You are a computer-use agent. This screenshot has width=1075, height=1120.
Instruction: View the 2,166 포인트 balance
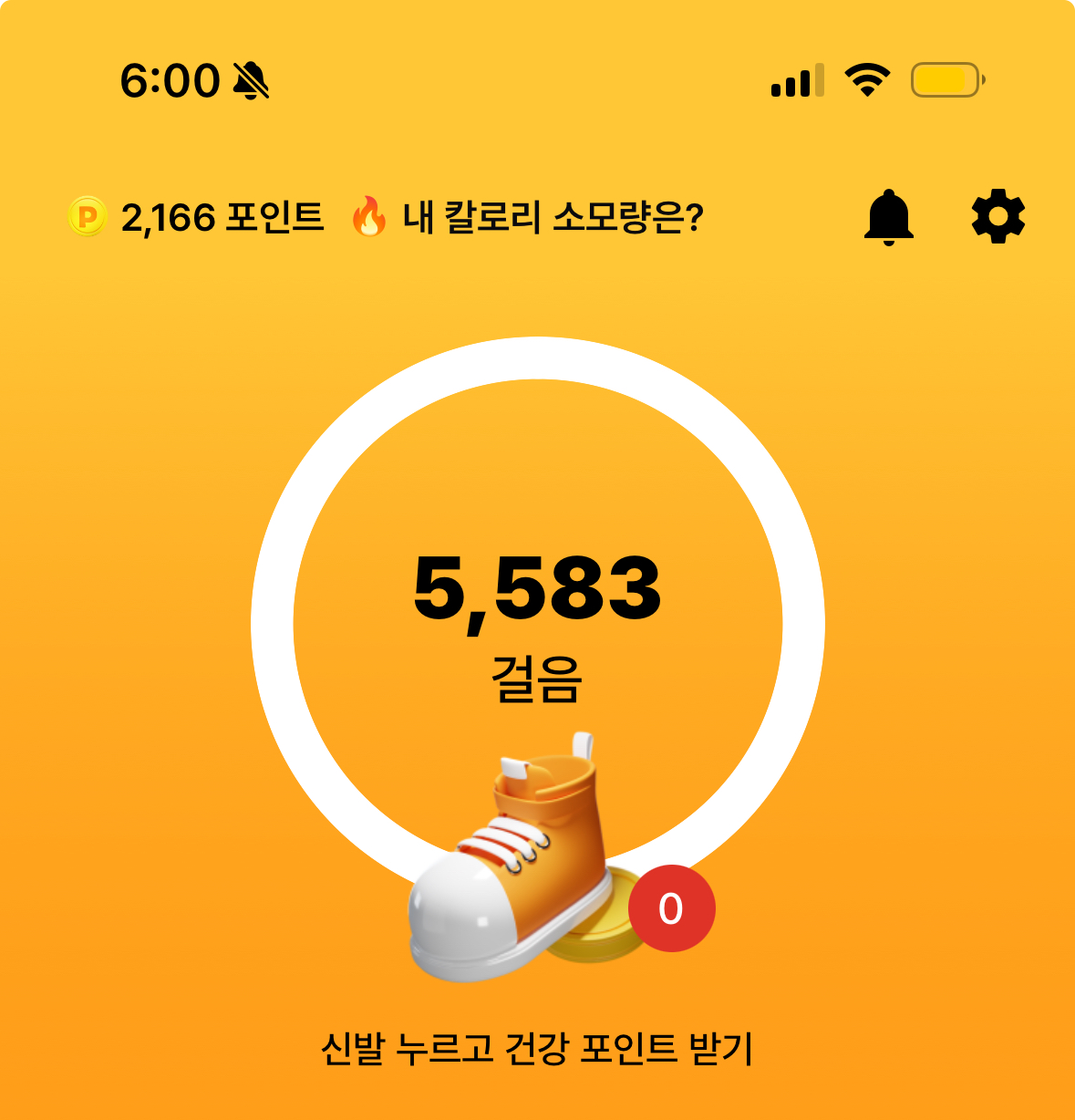(x=197, y=217)
